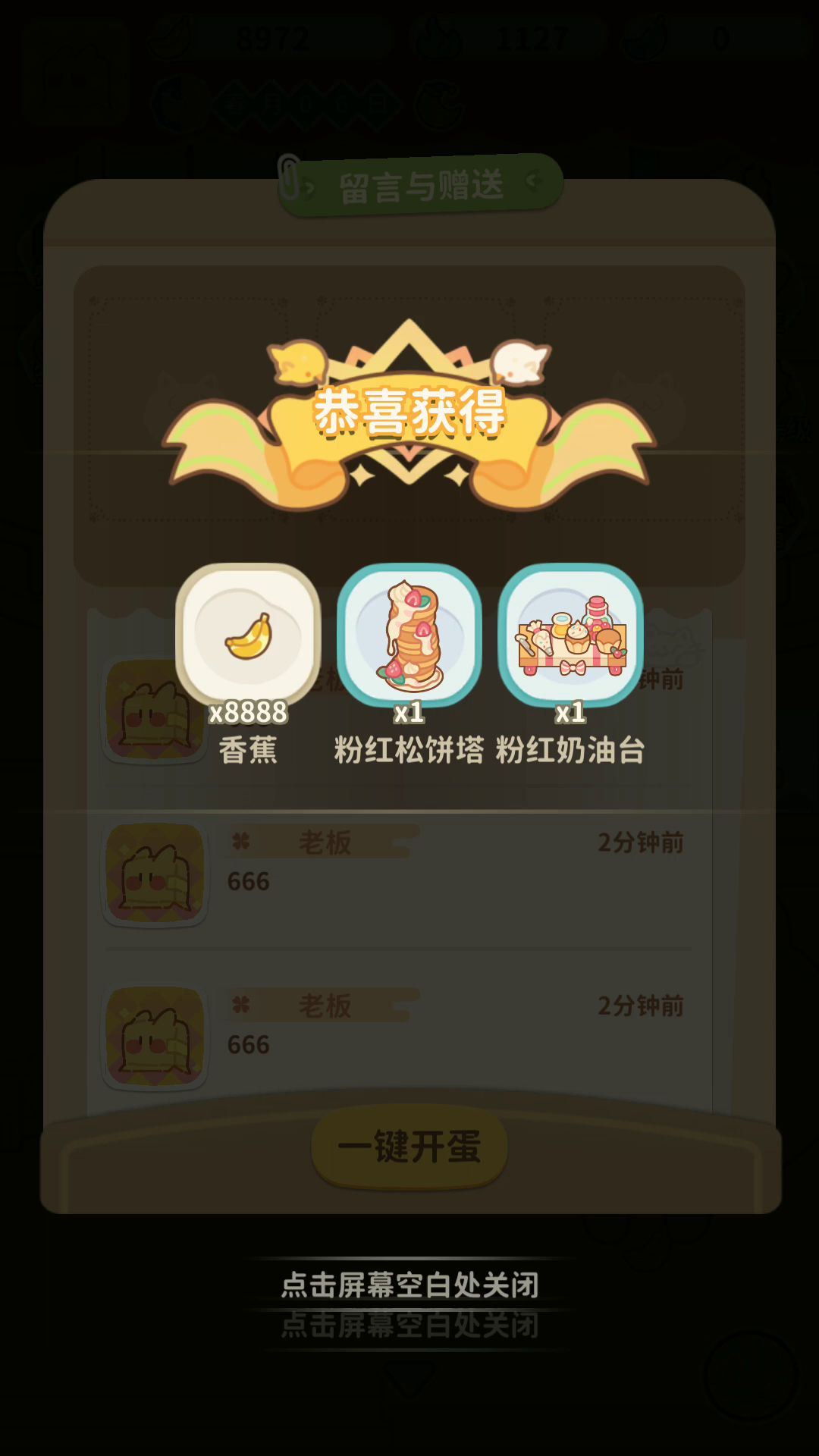Dismiss reward popup via 点击屏幕空白处关闭
819x1456 pixels.
coord(409,1285)
